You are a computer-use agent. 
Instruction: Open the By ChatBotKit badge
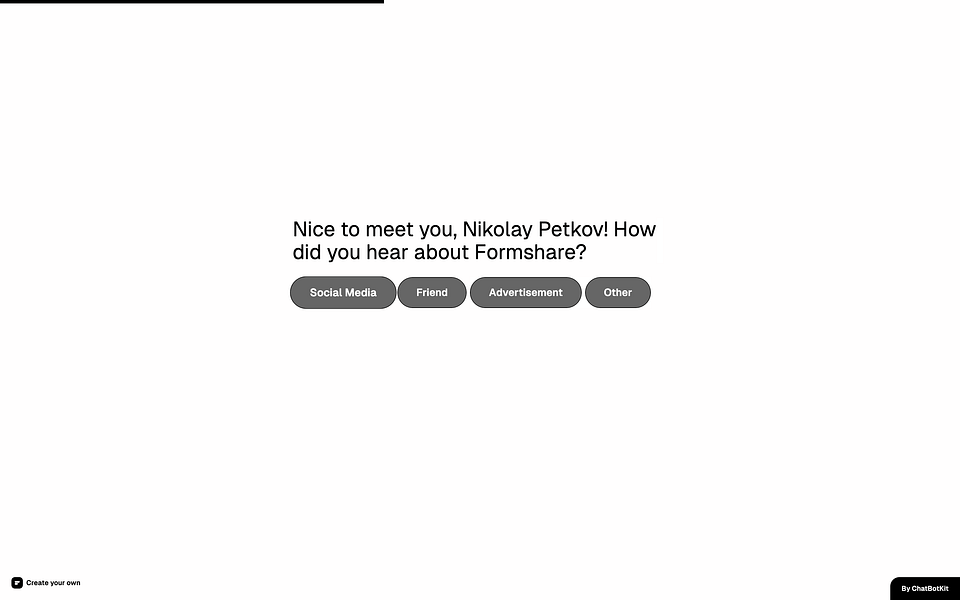pyautogui.click(x=924, y=588)
